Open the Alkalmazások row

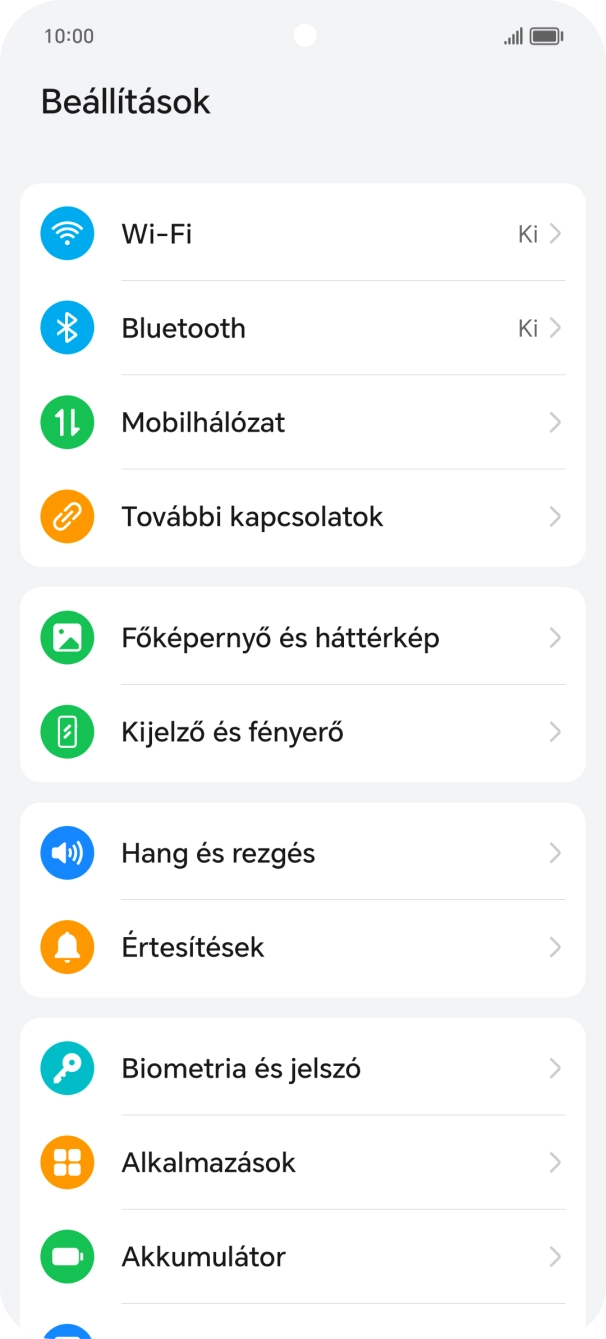(302, 1162)
